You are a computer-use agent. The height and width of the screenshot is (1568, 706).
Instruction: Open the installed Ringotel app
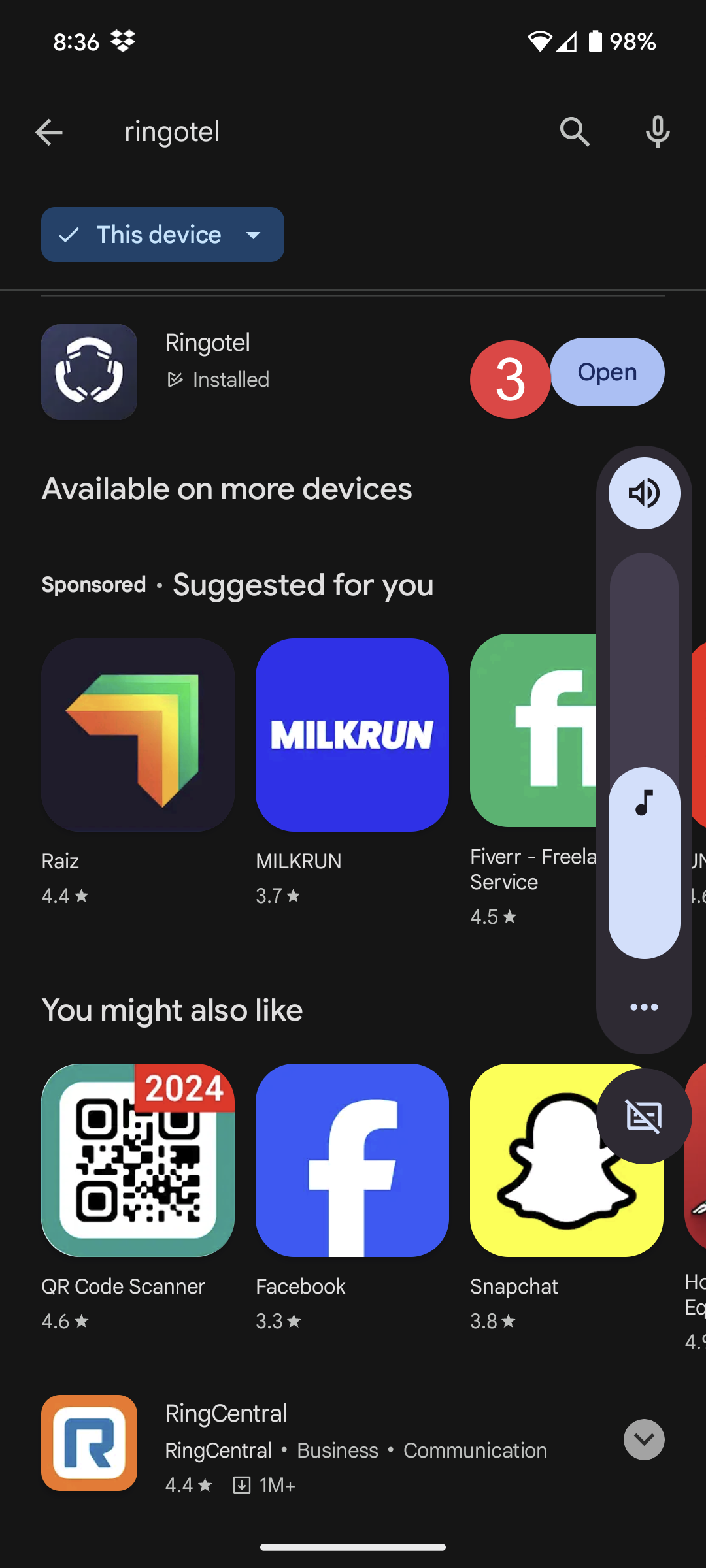pyautogui.click(x=607, y=372)
